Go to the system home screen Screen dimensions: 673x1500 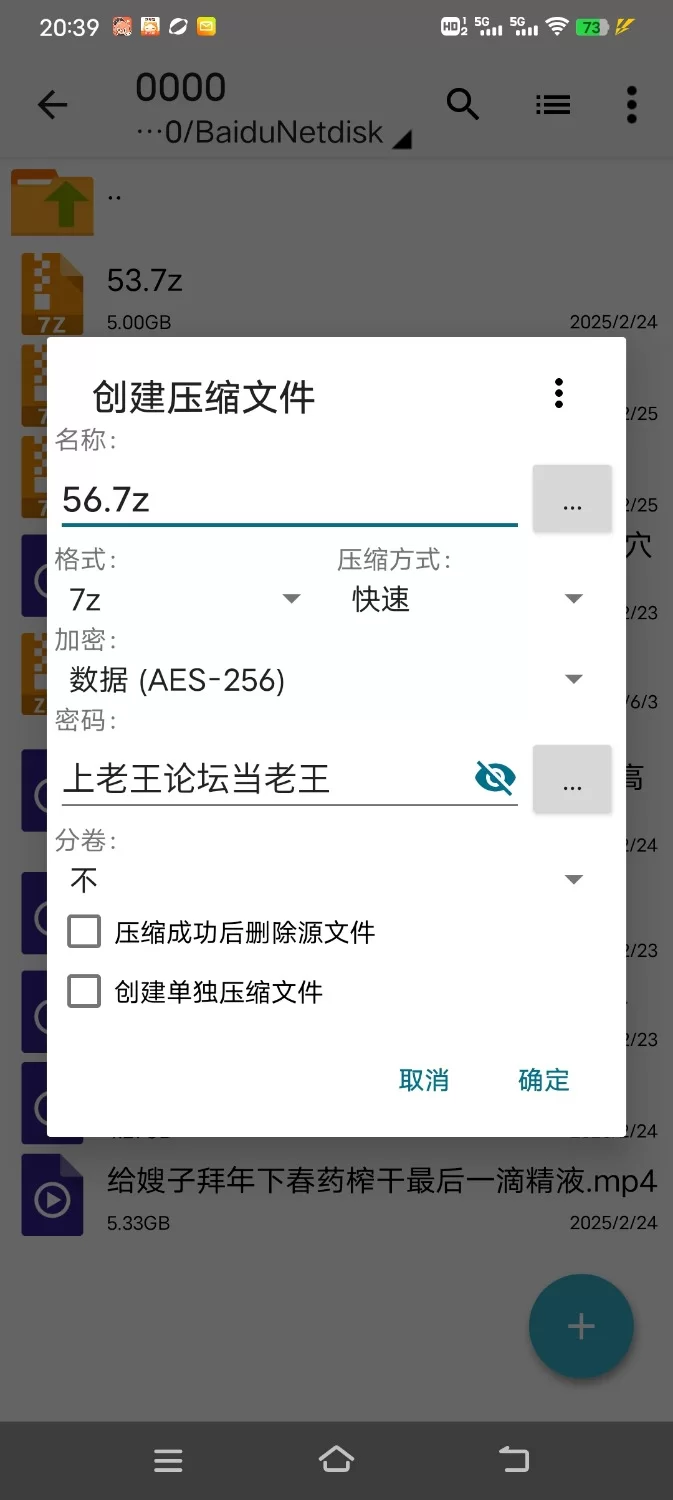336,1460
